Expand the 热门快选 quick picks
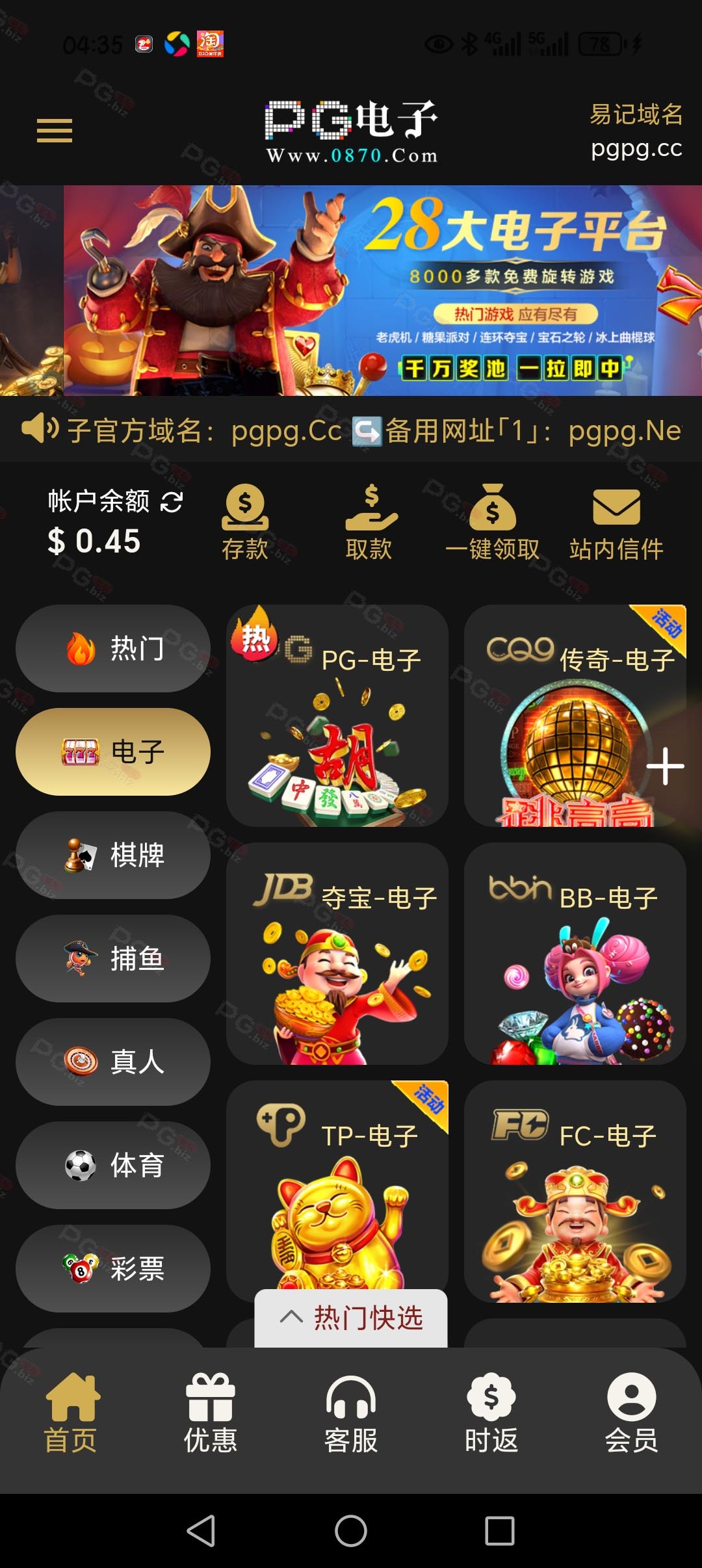Image resolution: width=702 pixels, height=1568 pixels. coord(351,1318)
